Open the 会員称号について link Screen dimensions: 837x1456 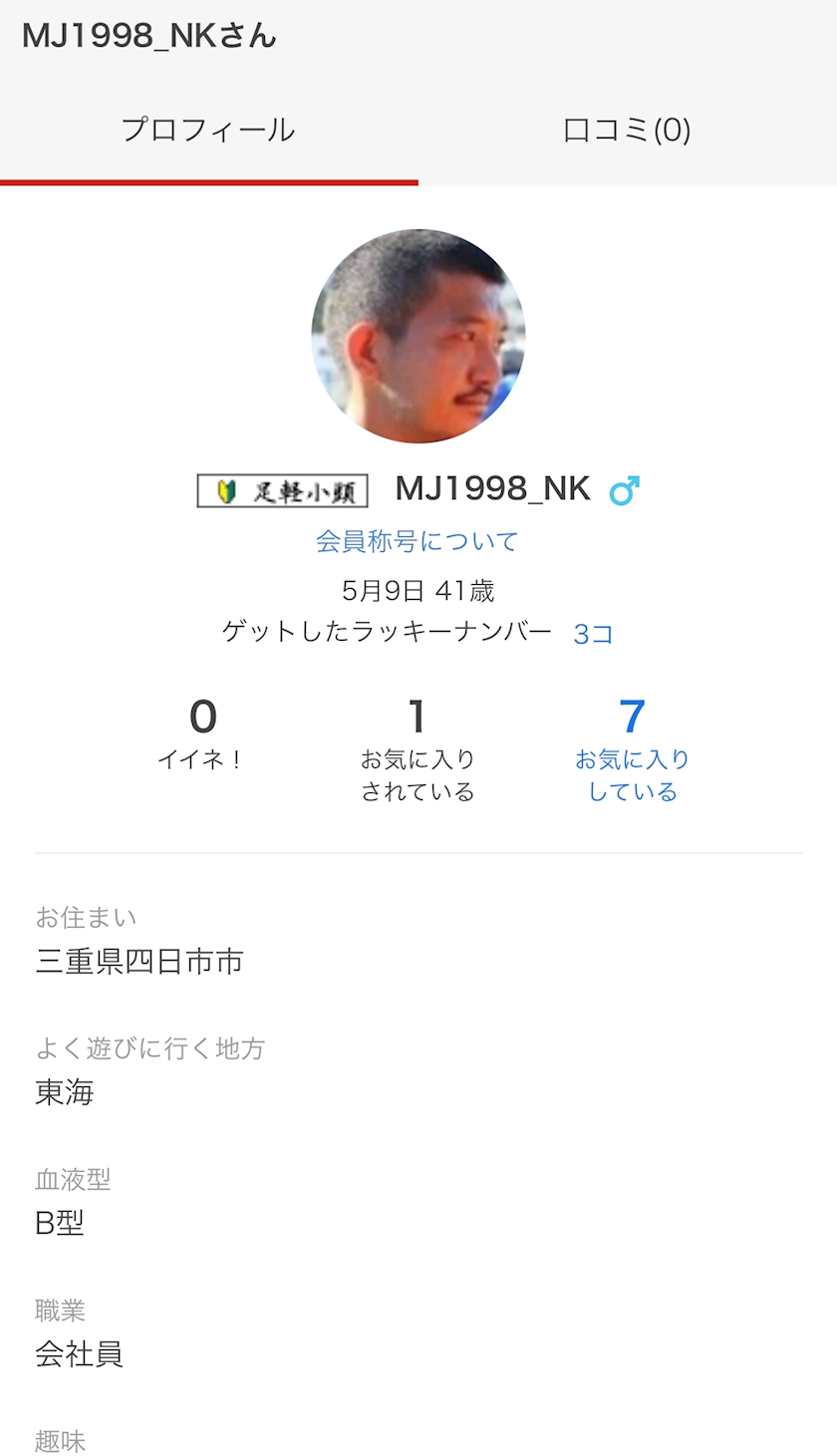click(x=418, y=541)
